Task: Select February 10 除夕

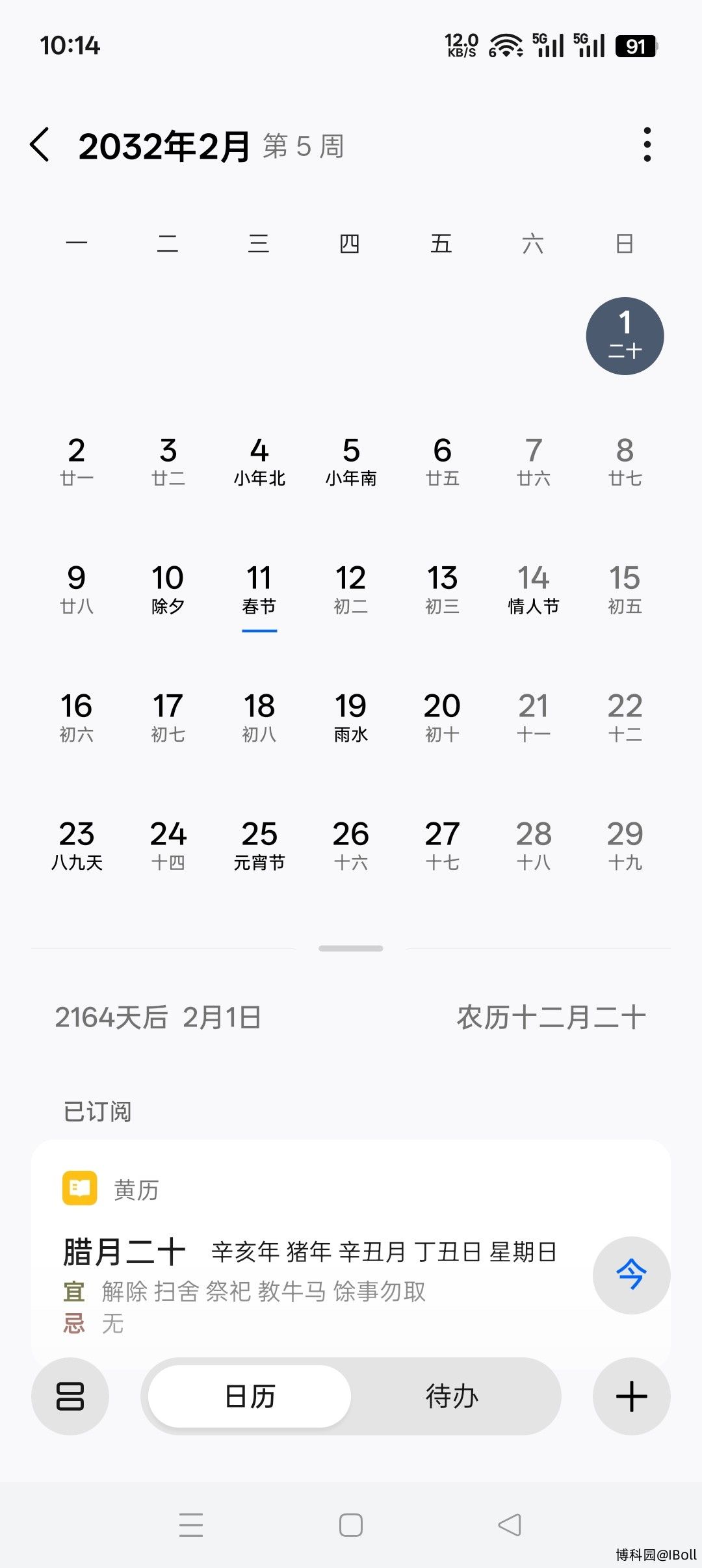Action: 168,589
